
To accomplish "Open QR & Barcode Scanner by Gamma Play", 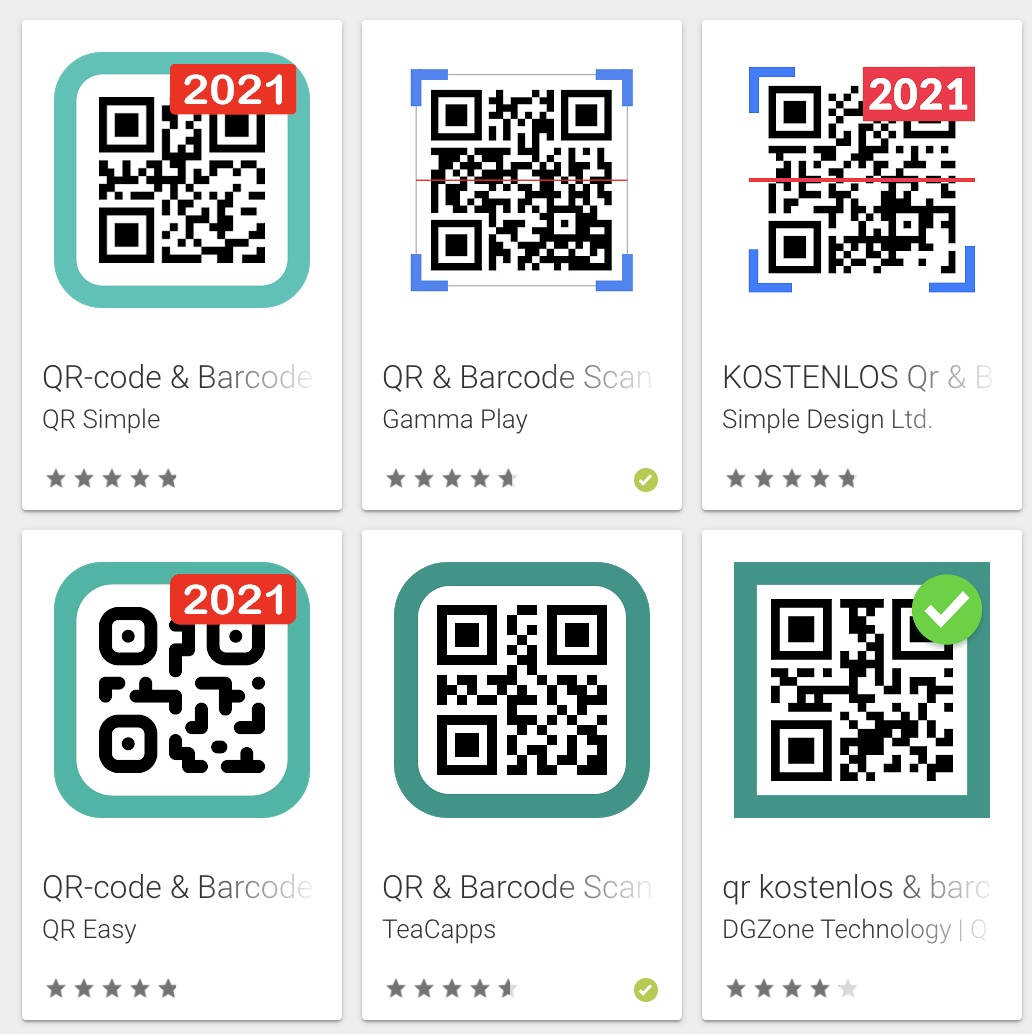I will (x=521, y=180).
